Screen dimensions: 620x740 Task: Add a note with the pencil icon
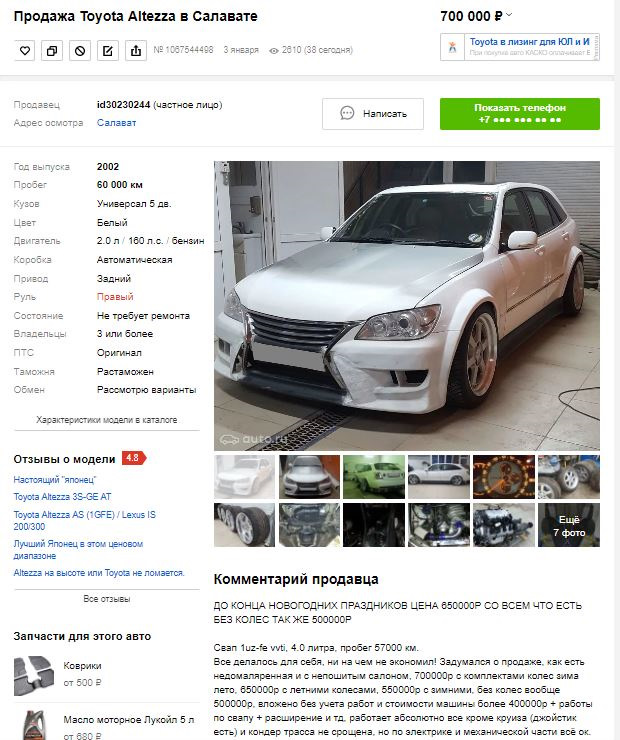(x=109, y=50)
